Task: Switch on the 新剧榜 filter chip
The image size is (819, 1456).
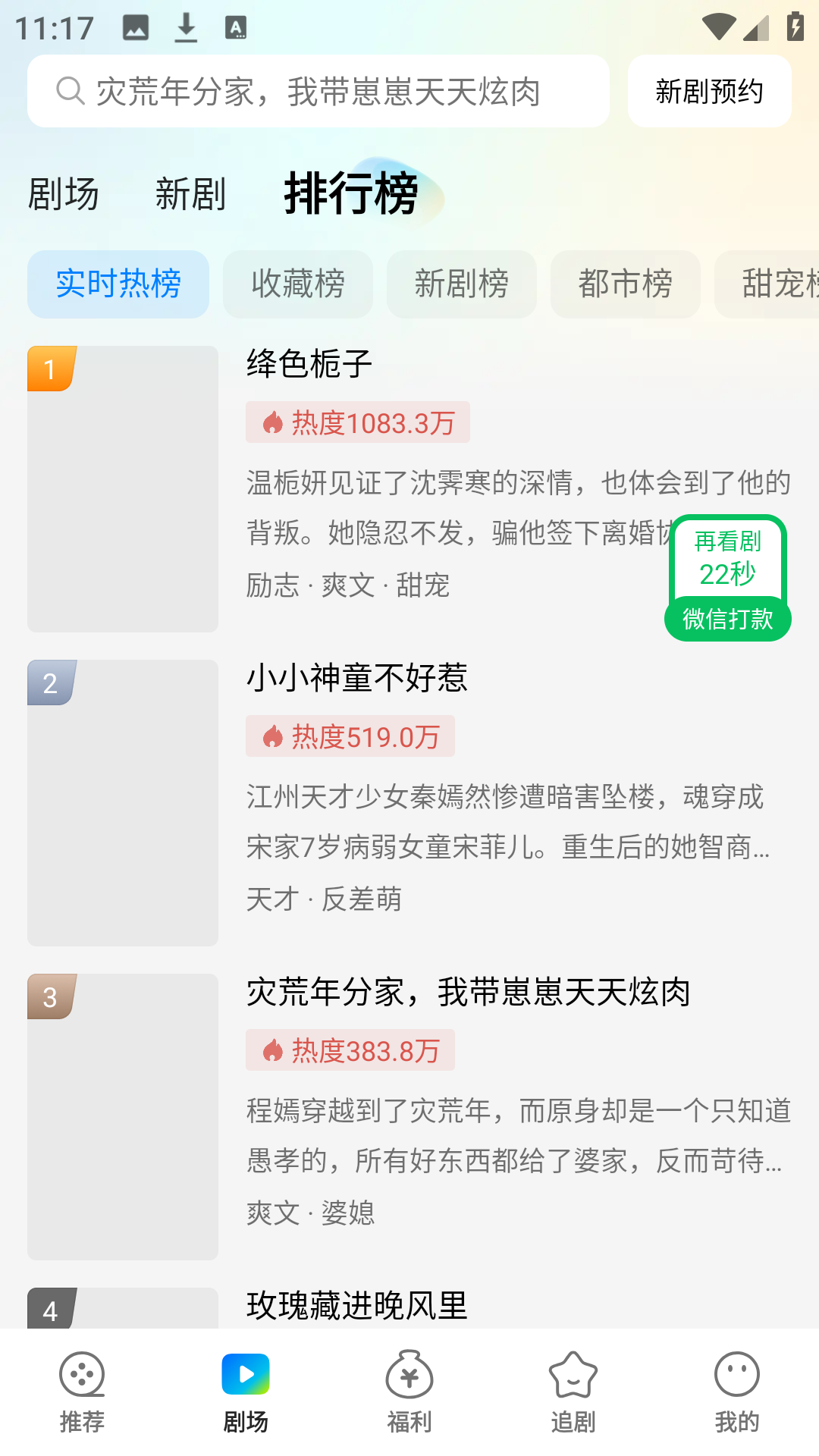Action: coord(461,284)
